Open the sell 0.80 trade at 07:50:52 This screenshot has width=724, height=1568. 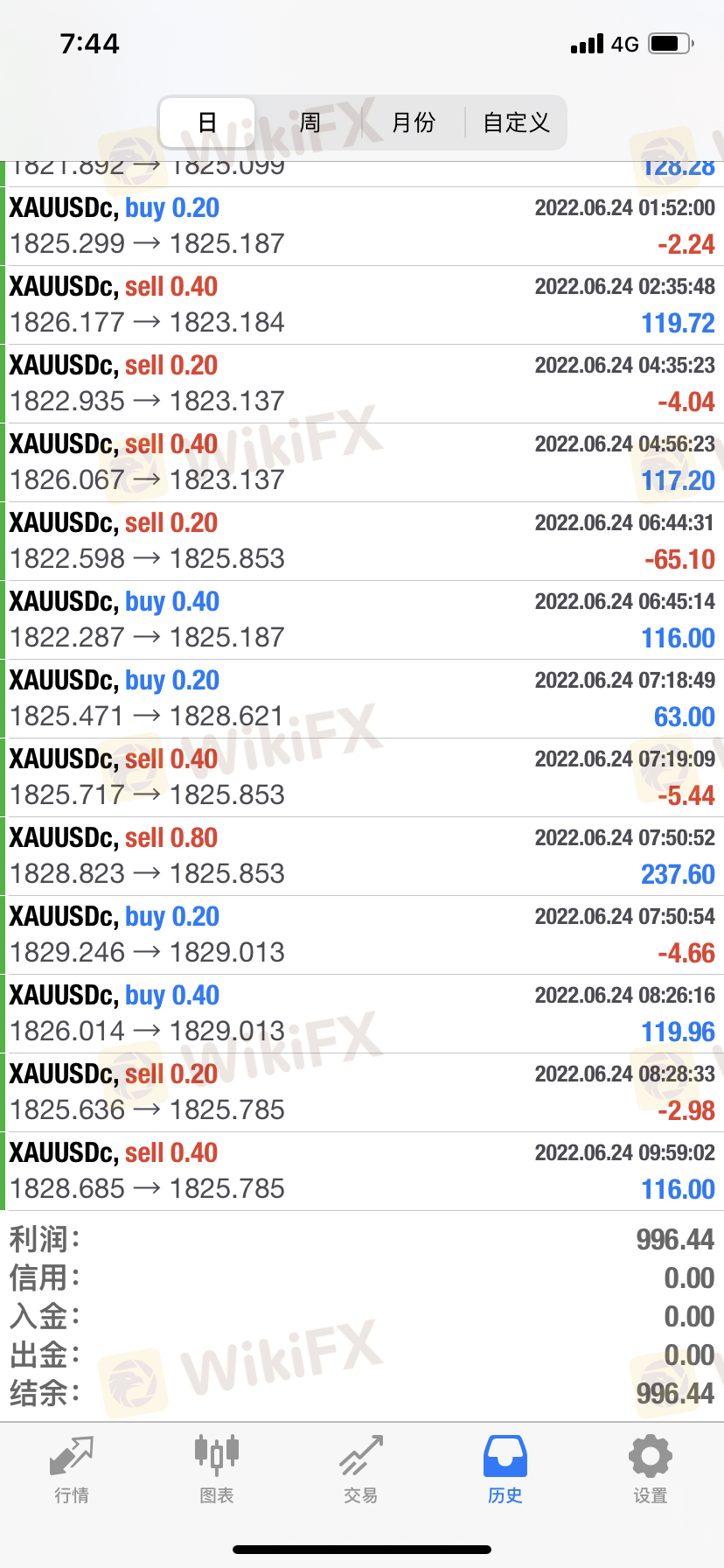tap(362, 857)
